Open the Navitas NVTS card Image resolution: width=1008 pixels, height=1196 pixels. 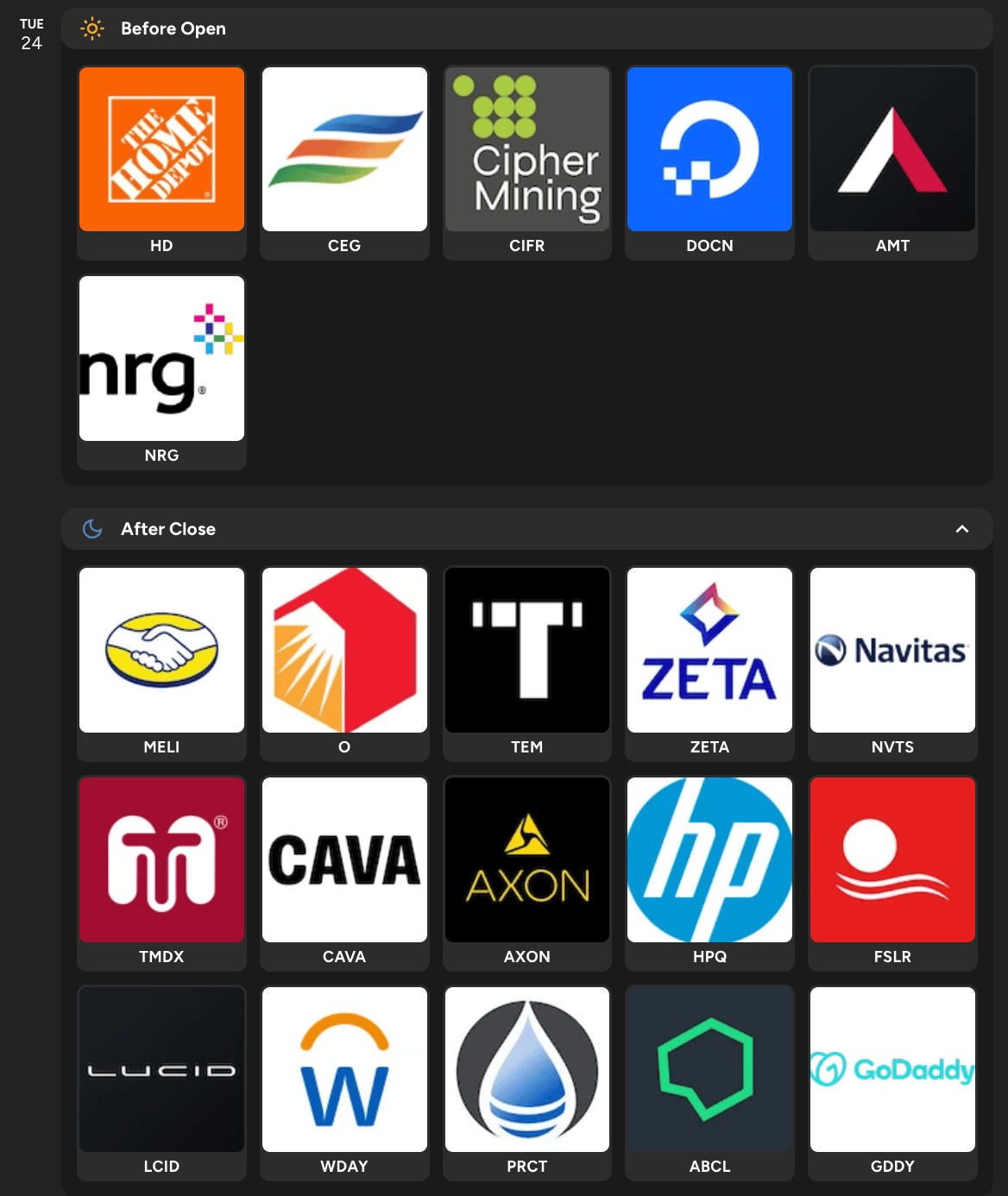click(892, 651)
